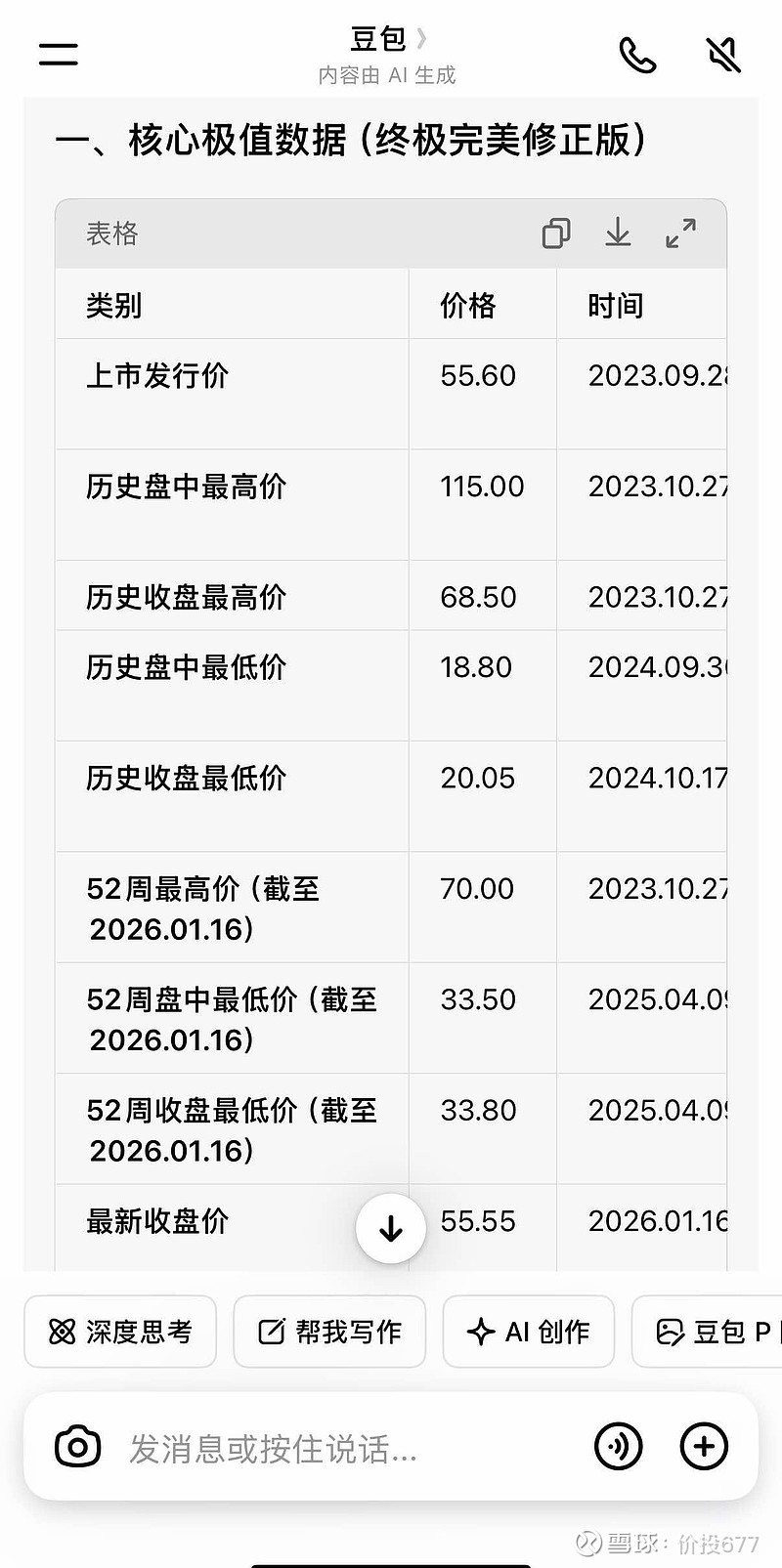Start voice input with the sound wave icon
782x1568 pixels.
[x=618, y=1448]
